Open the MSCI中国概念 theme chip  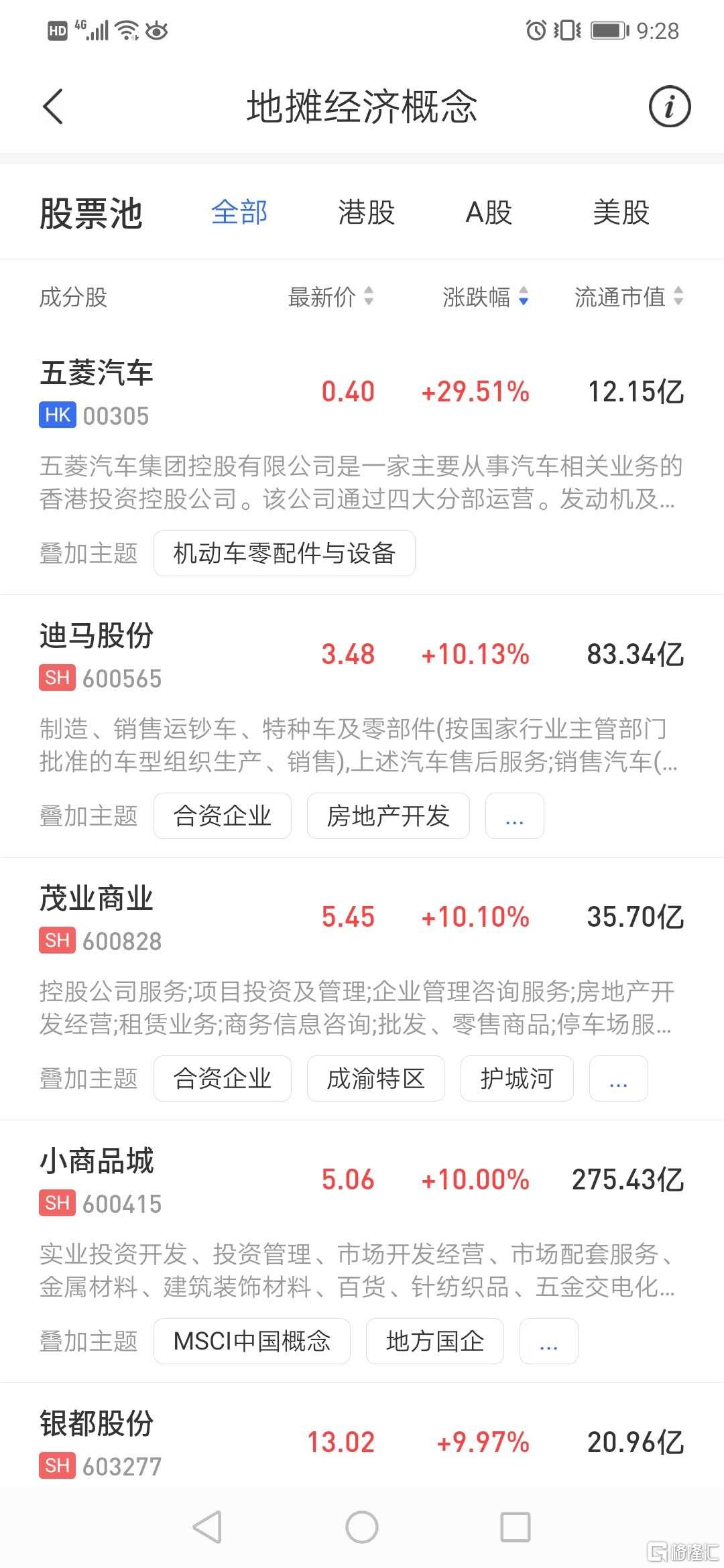pos(252,1341)
